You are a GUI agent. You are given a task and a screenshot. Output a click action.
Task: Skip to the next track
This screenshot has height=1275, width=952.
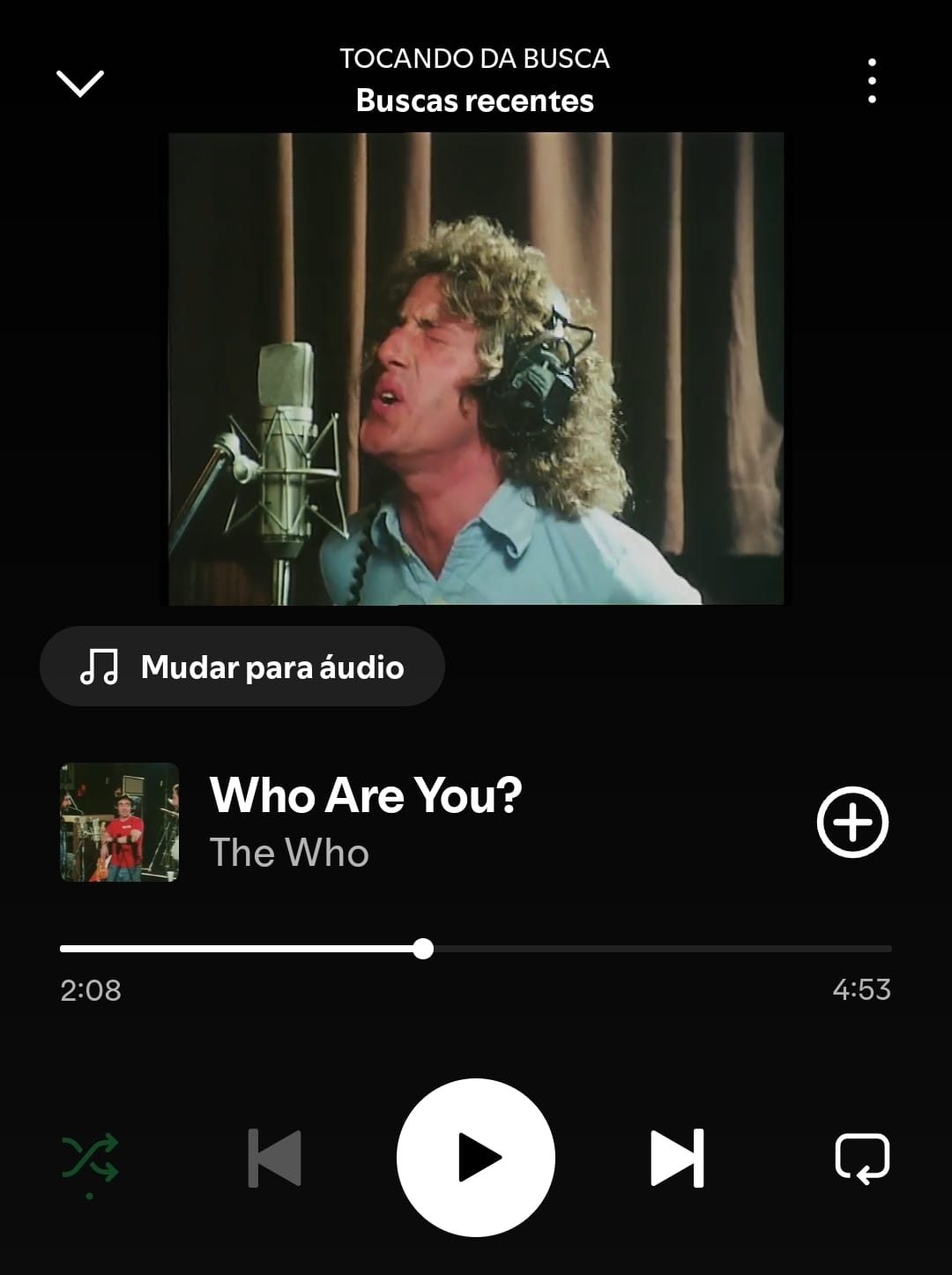[679, 1159]
